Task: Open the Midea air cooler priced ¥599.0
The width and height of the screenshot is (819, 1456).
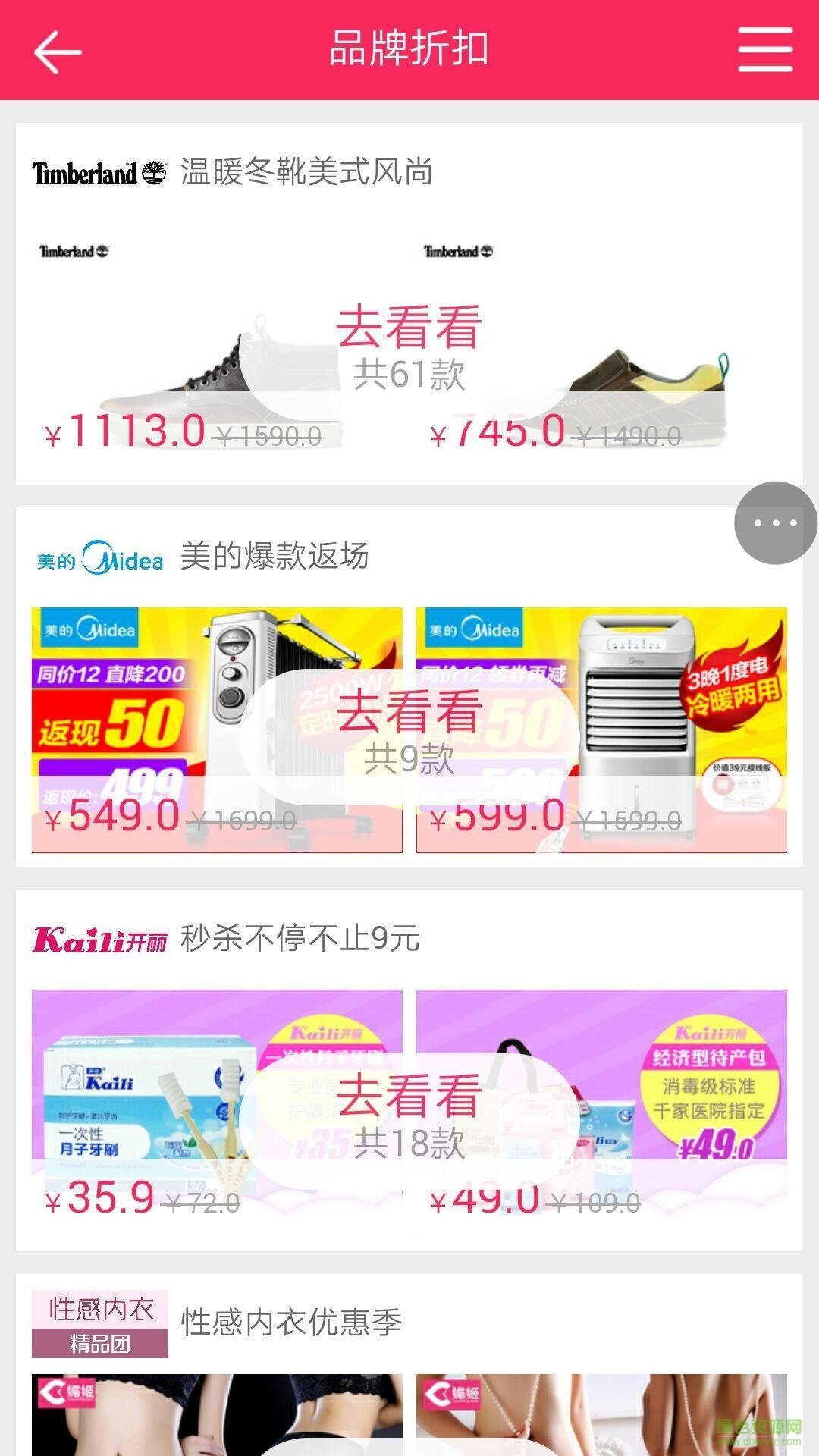Action: click(682, 728)
